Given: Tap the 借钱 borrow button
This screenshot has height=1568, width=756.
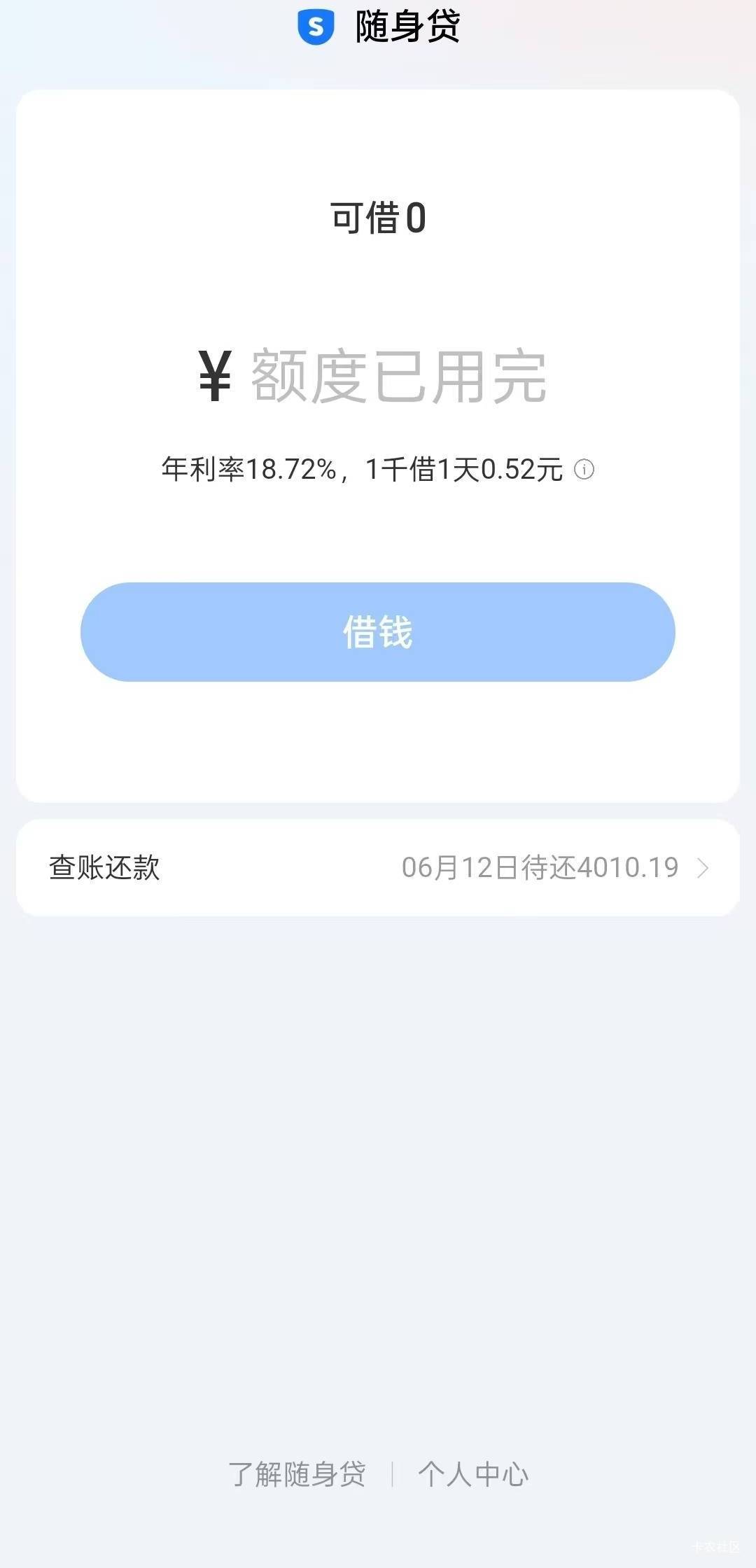Looking at the screenshot, I should click(x=378, y=632).
